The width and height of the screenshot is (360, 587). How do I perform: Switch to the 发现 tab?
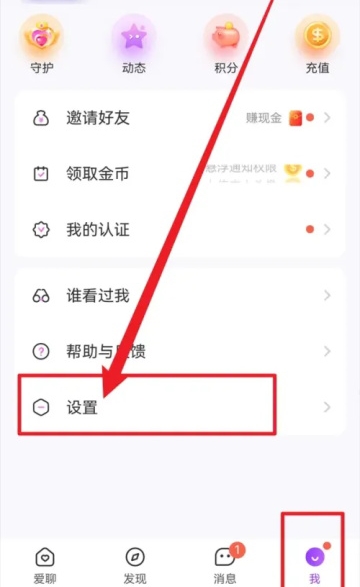point(135,565)
